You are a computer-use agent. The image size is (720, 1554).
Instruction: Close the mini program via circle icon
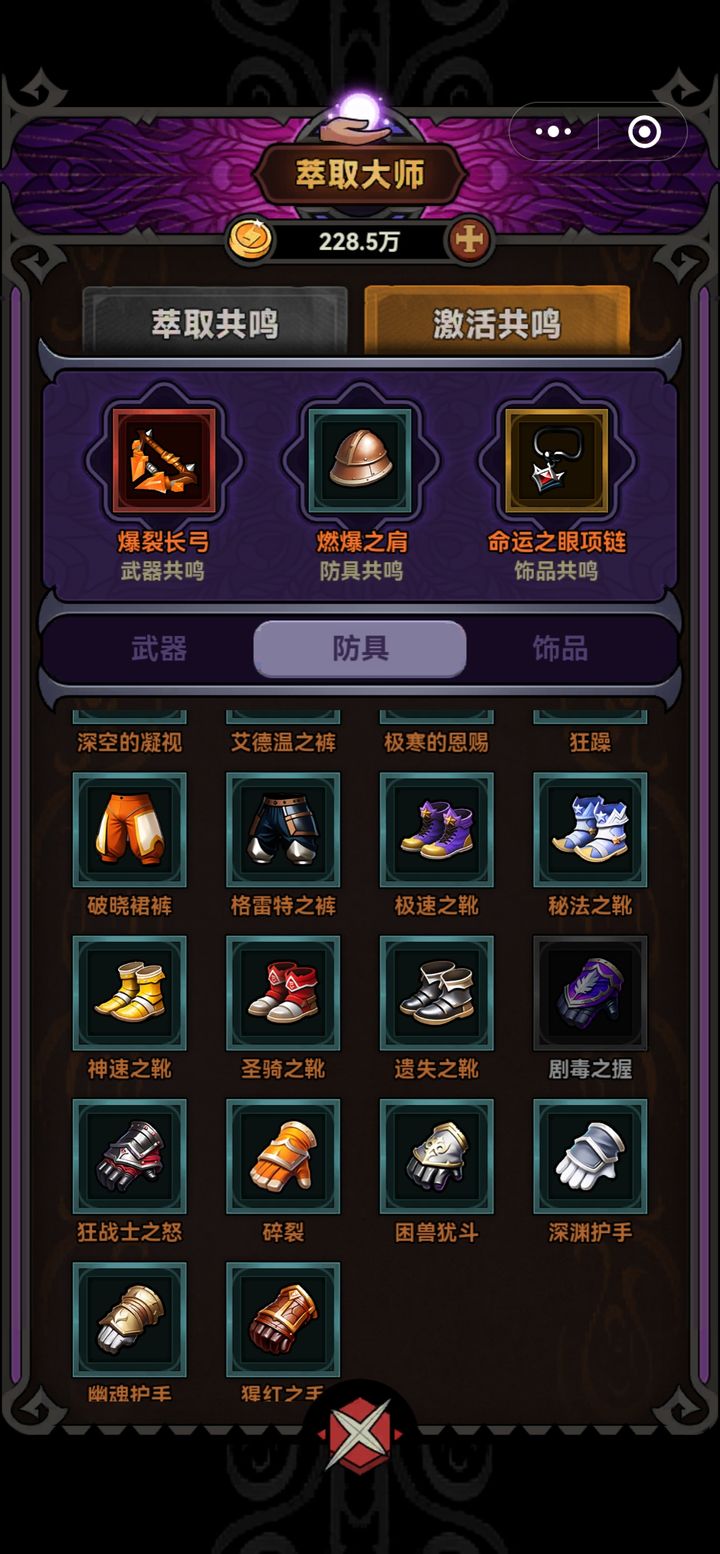644,132
